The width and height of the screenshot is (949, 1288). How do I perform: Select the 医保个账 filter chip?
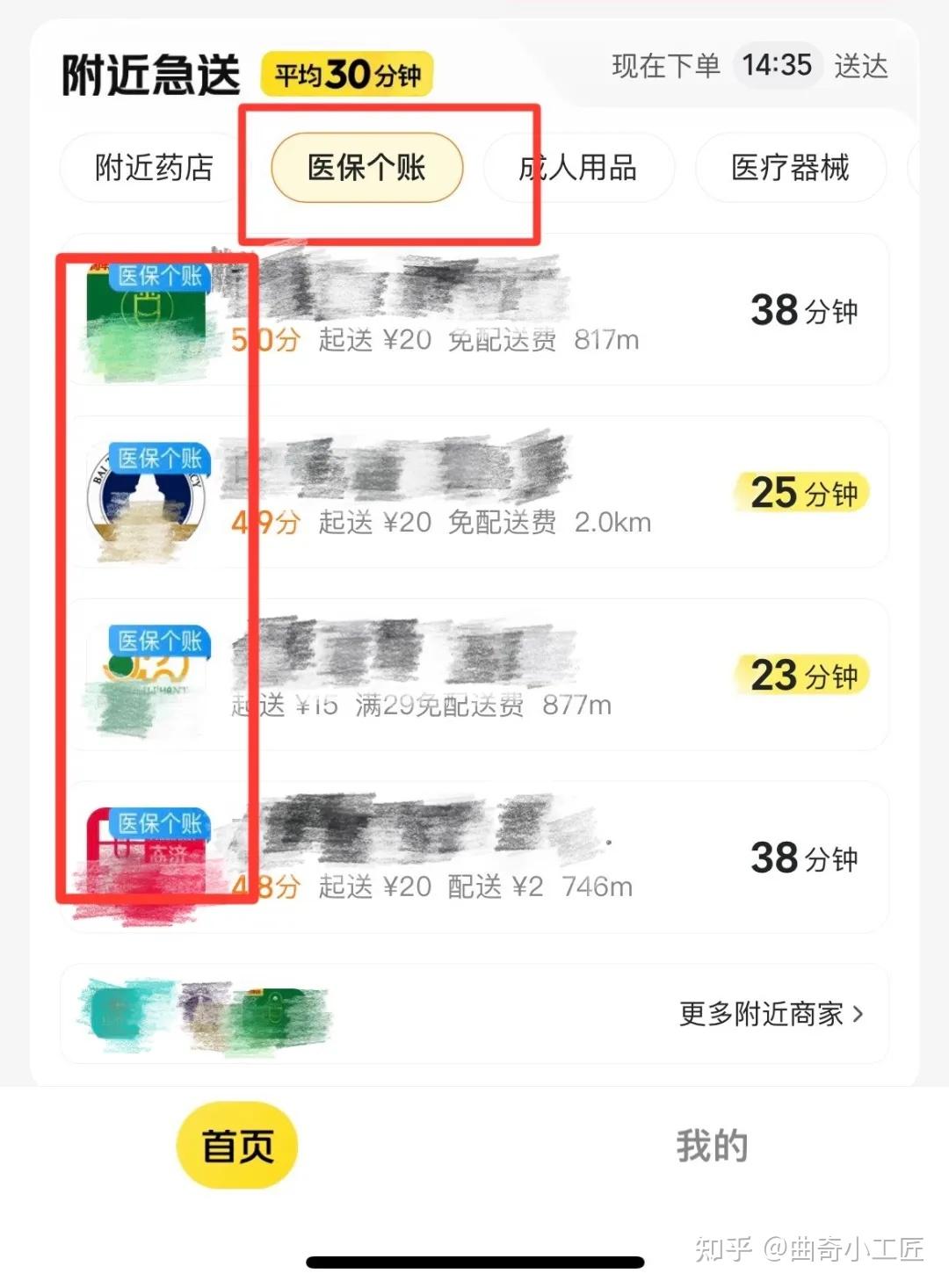[x=366, y=167]
